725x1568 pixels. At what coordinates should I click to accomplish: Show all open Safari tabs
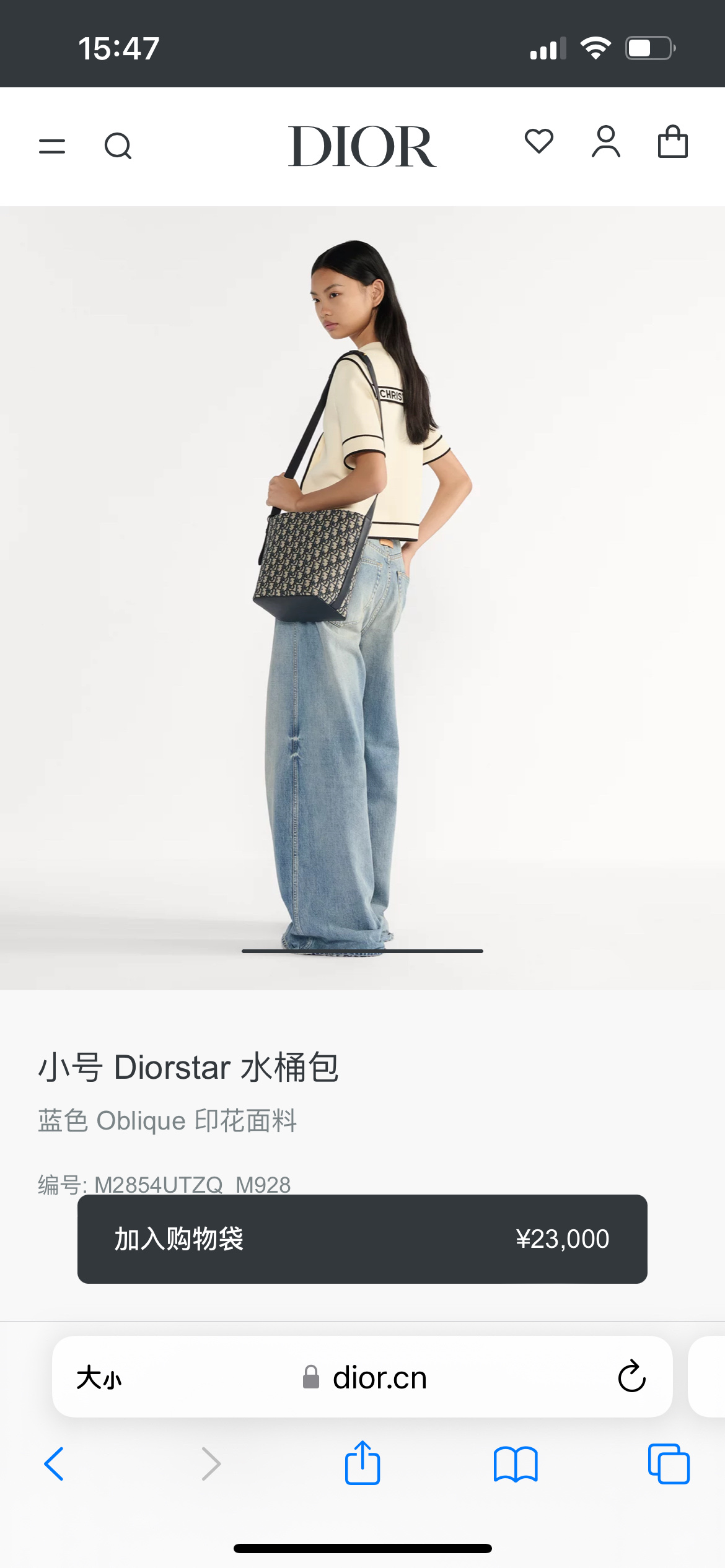(669, 1464)
